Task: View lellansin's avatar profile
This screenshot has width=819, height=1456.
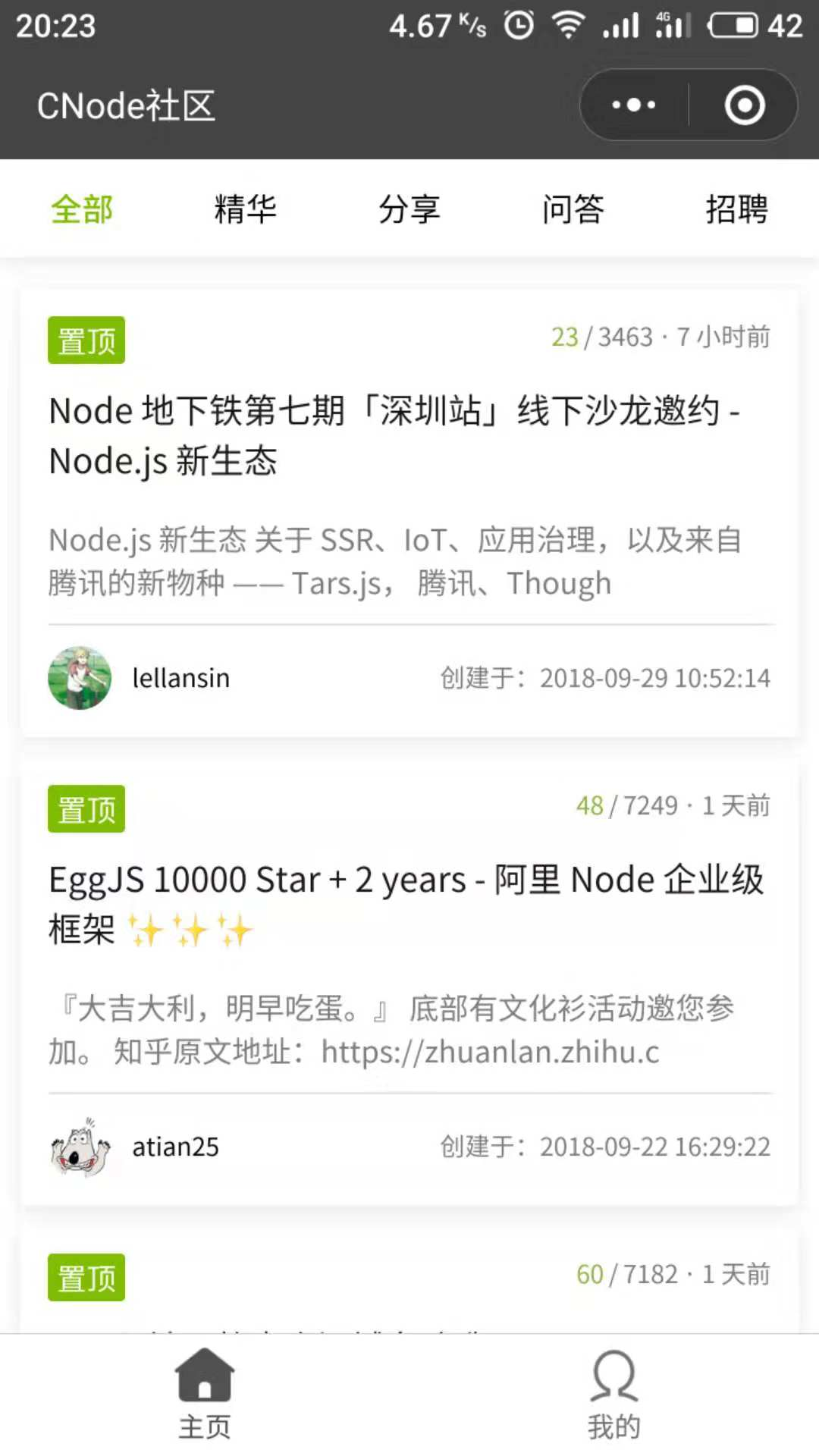Action: coord(80,678)
